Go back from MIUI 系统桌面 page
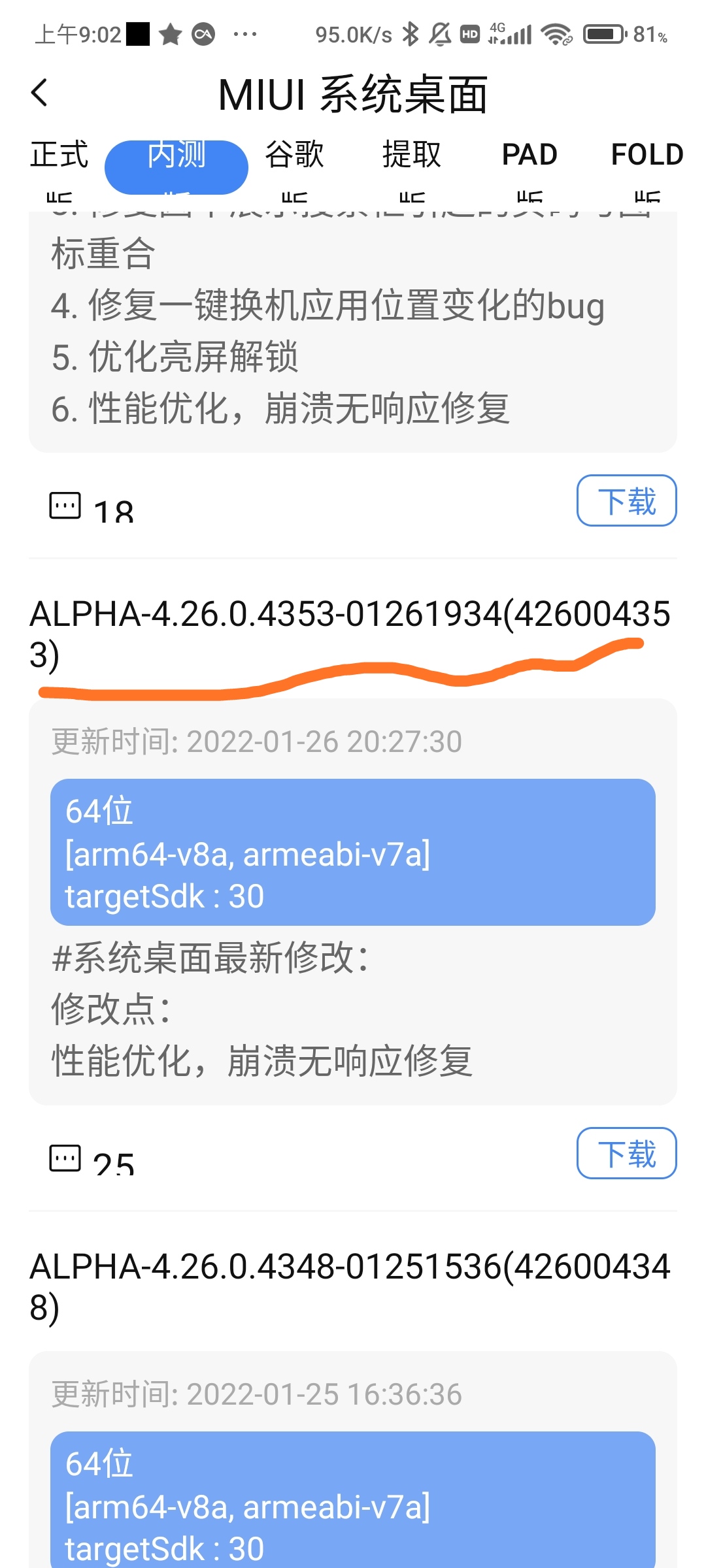Viewport: 706px width, 1568px height. click(41, 93)
